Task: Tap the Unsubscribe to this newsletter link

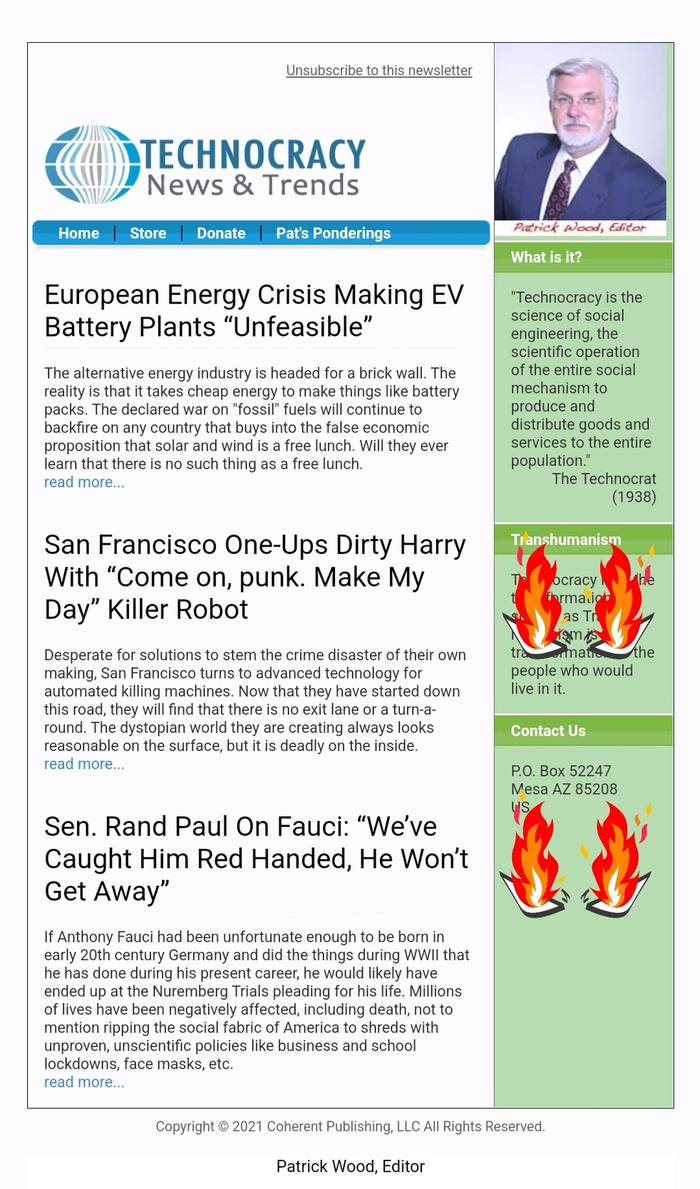Action: point(379,71)
